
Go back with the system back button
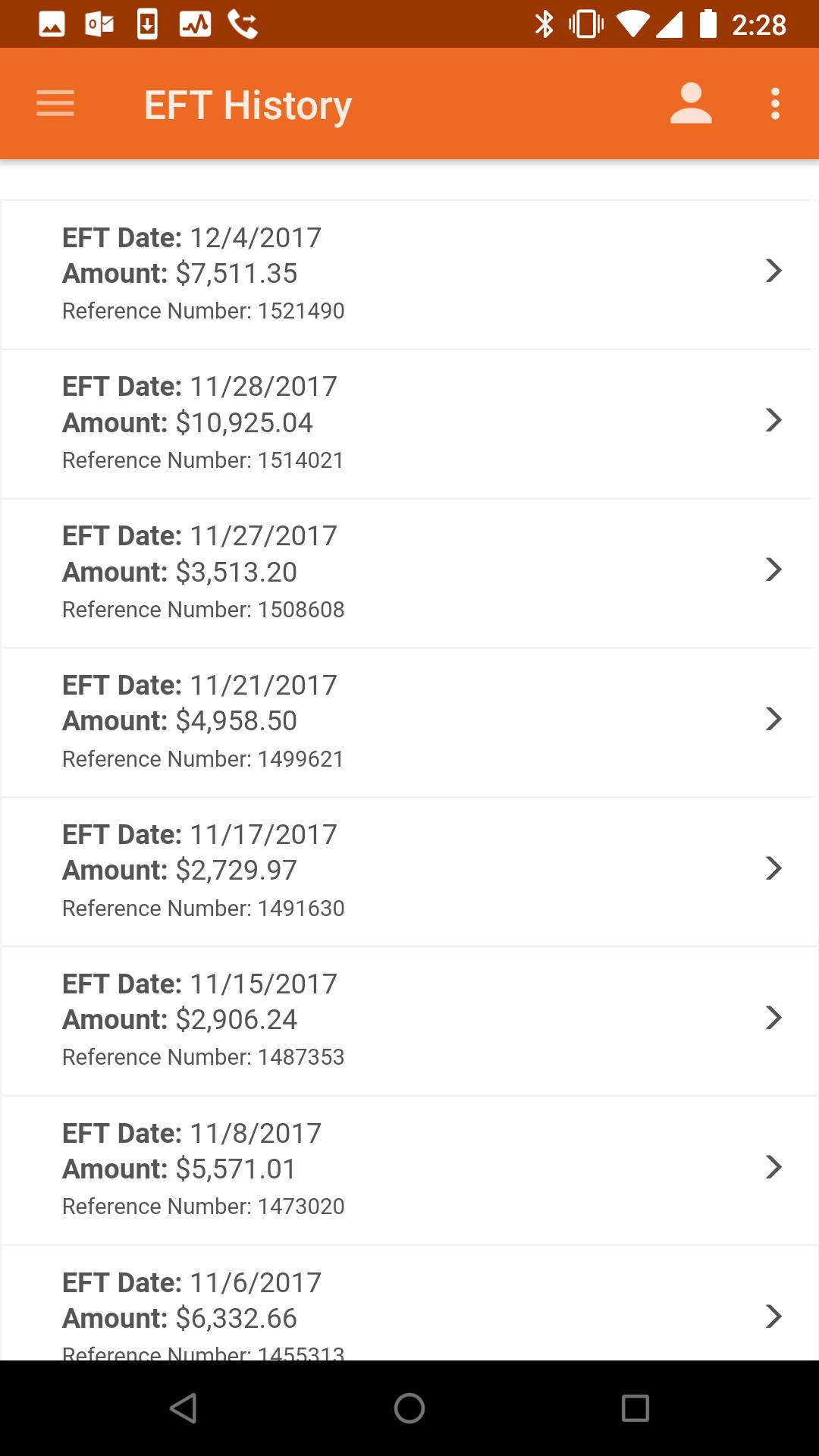[184, 1408]
